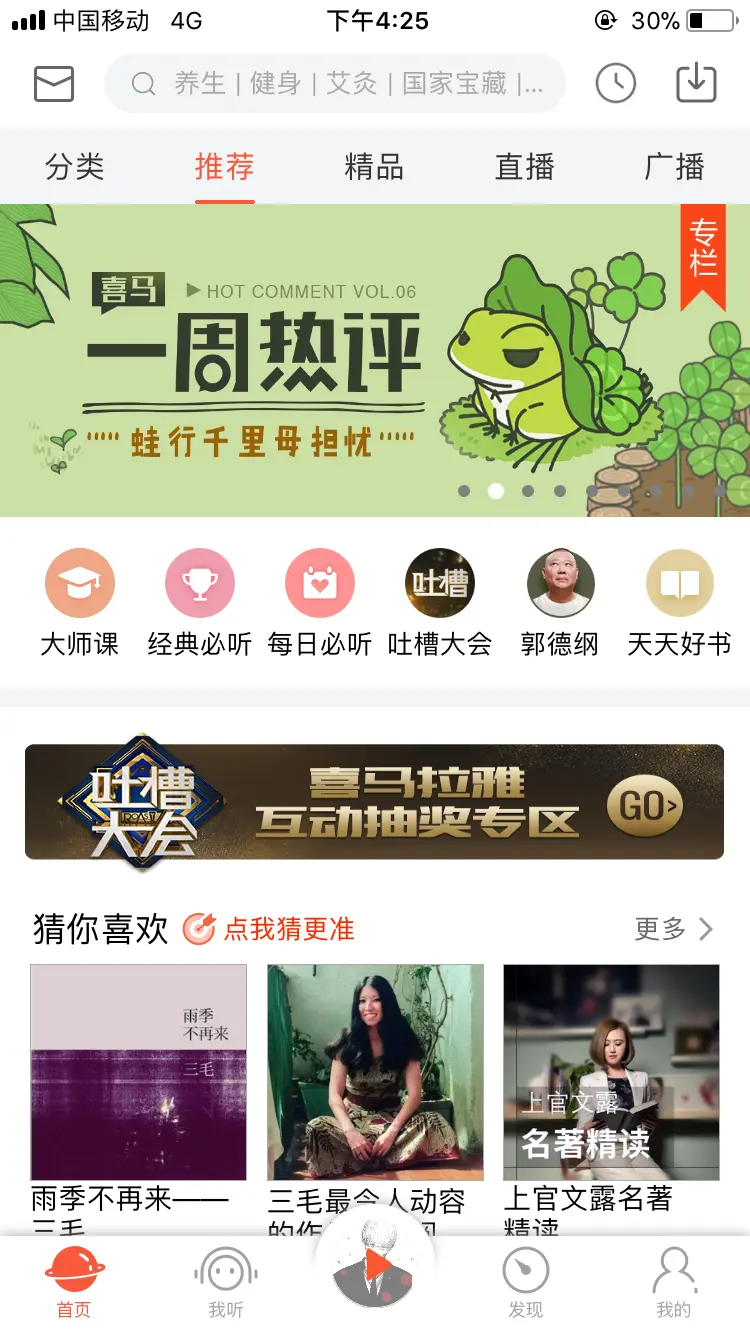
Task: Switch to the 广播 tab
Action: [x=674, y=167]
